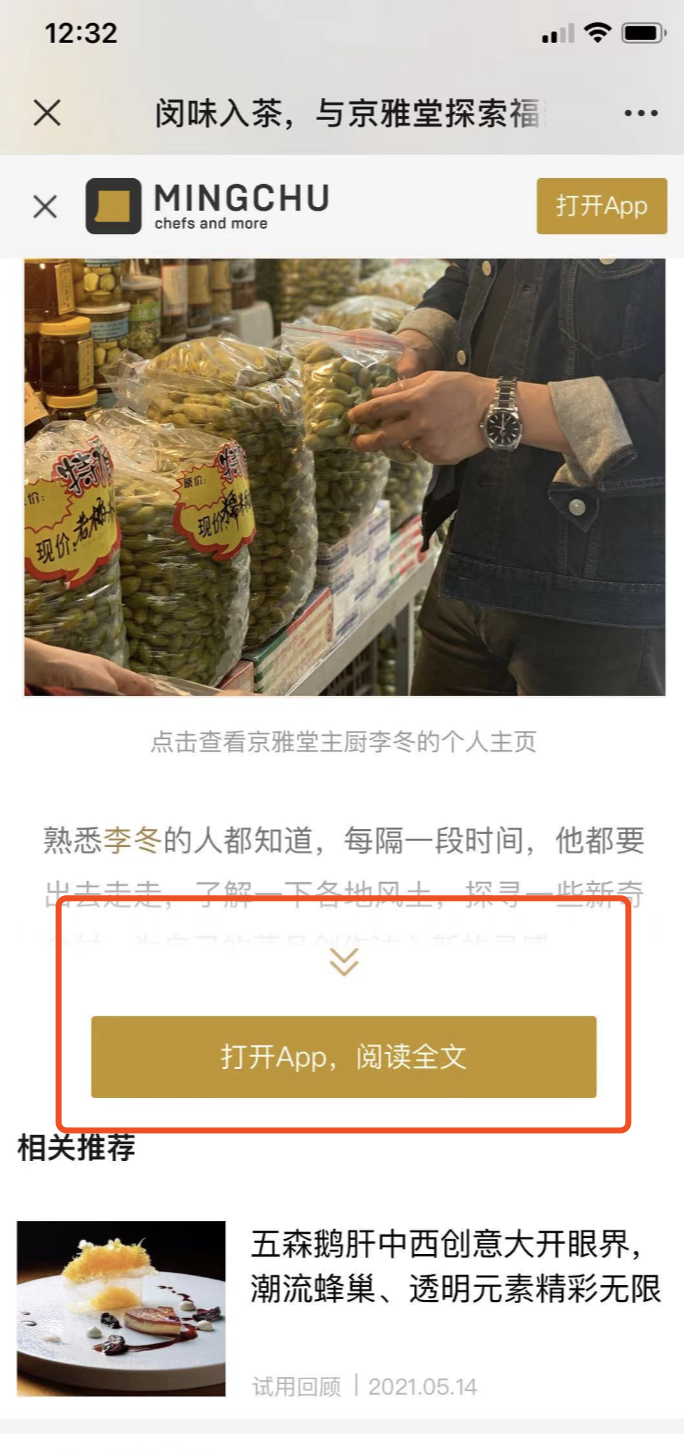The image size is (684, 1454).
Task: Dismiss the MINGCHU app banner
Action: tap(45, 207)
